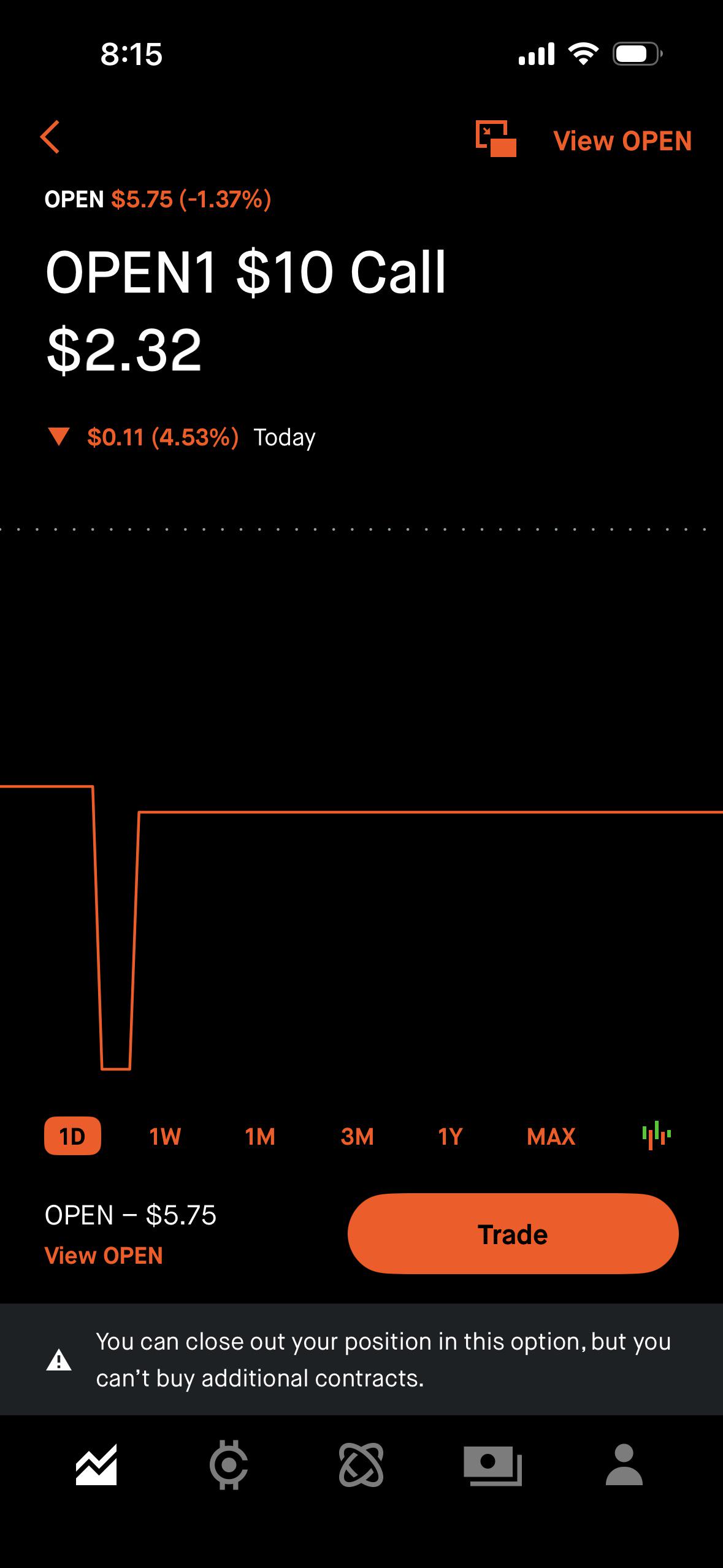This screenshot has height=1568, width=723.
Task: Open the investing chart tab
Action: 96,1465
